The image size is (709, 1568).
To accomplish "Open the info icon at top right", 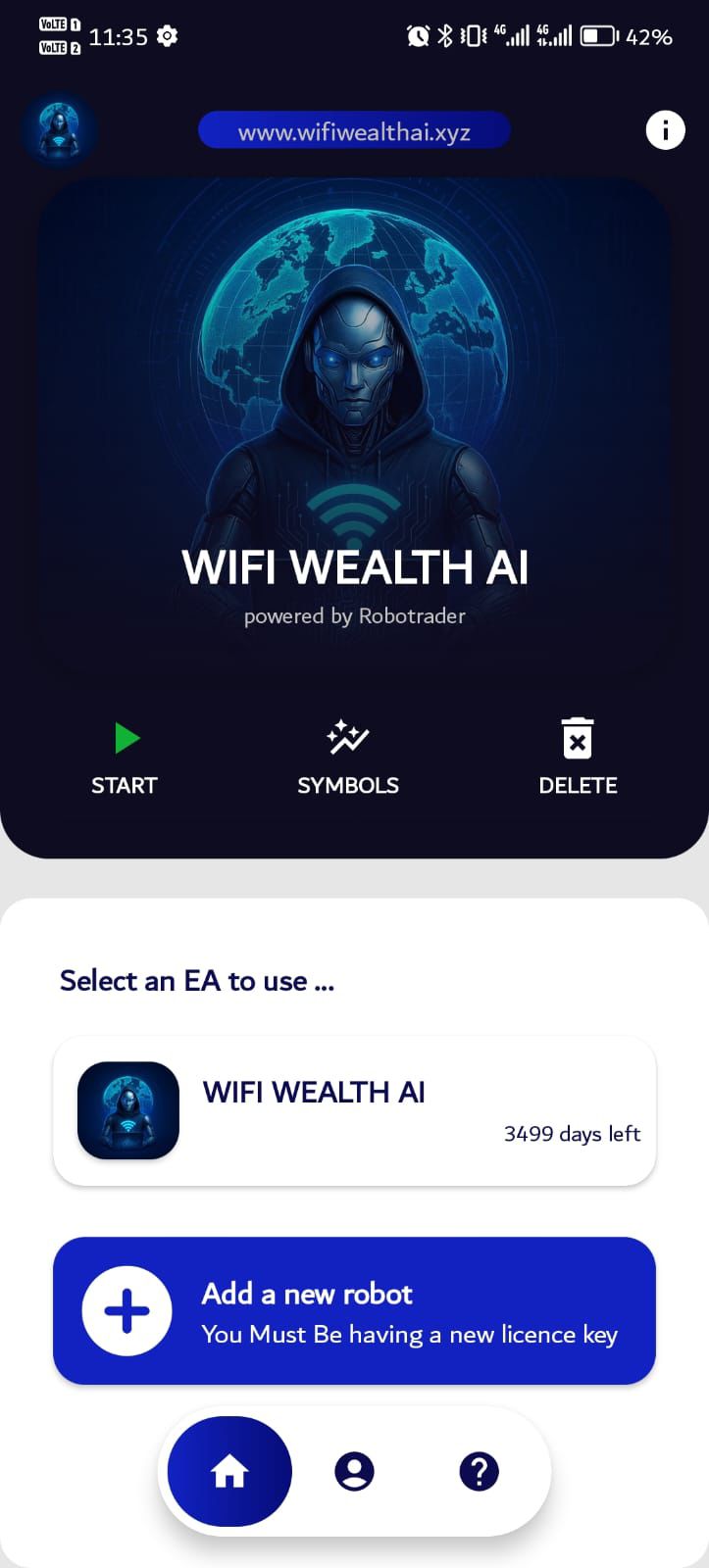I will (x=665, y=129).
